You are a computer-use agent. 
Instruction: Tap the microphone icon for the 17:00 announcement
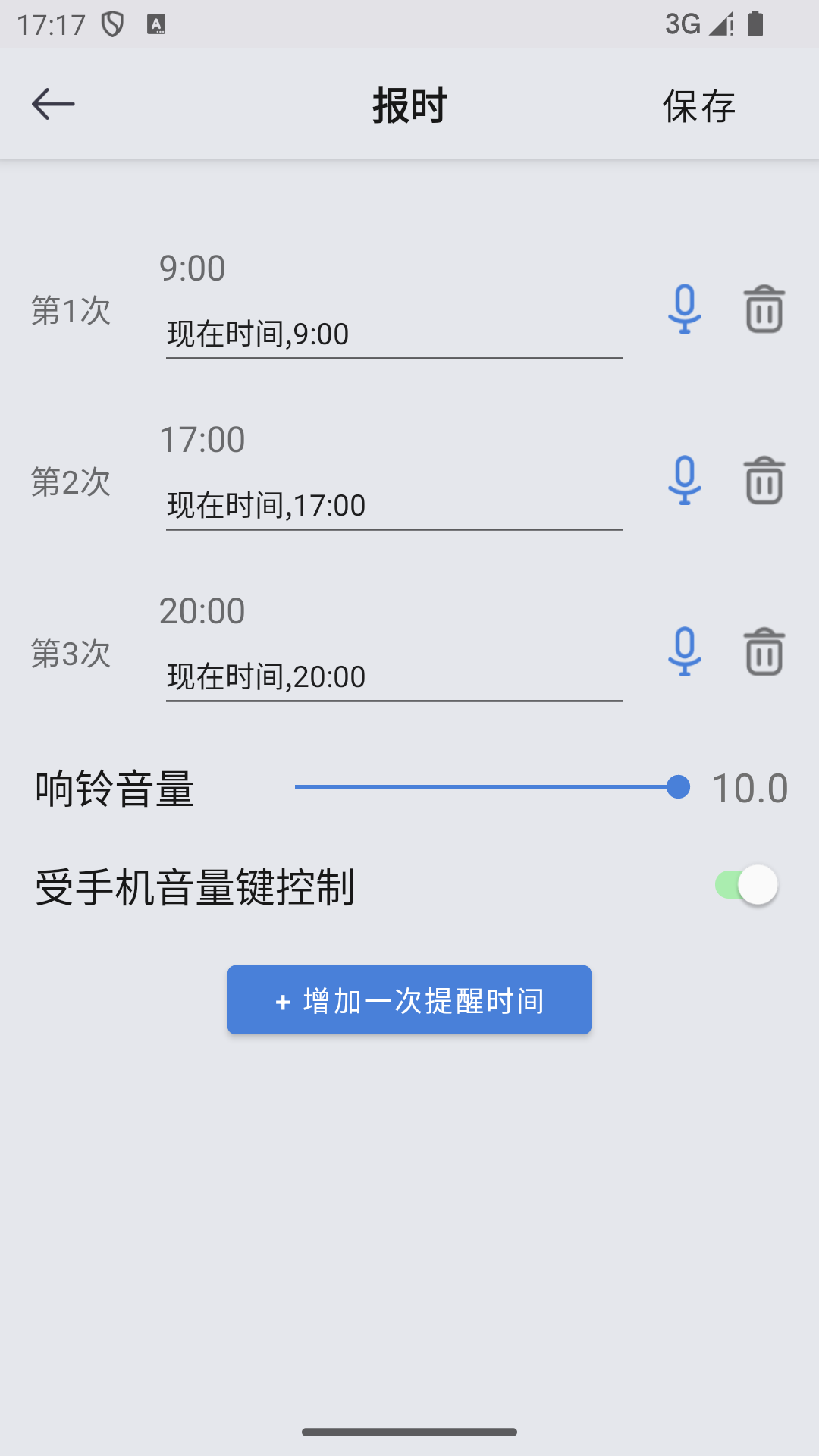click(x=683, y=481)
